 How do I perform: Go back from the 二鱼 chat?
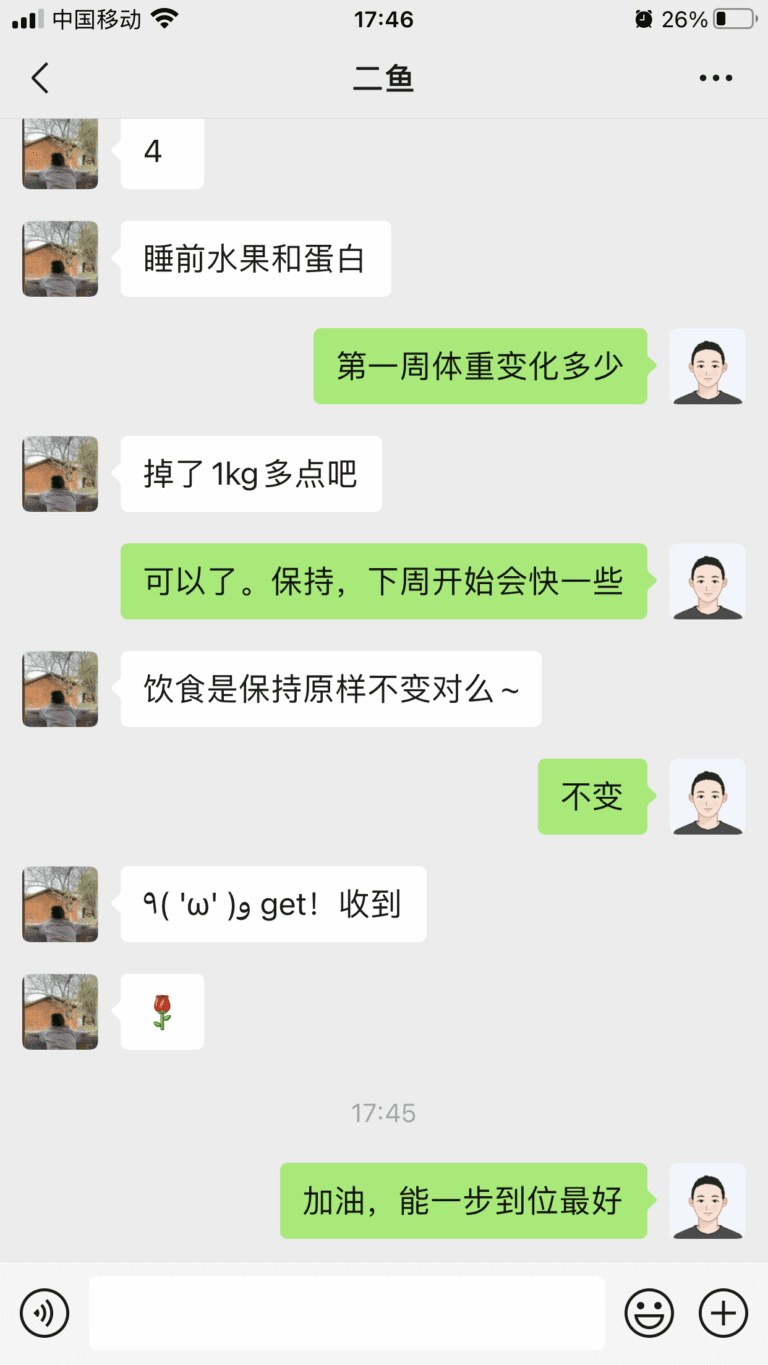[40, 78]
